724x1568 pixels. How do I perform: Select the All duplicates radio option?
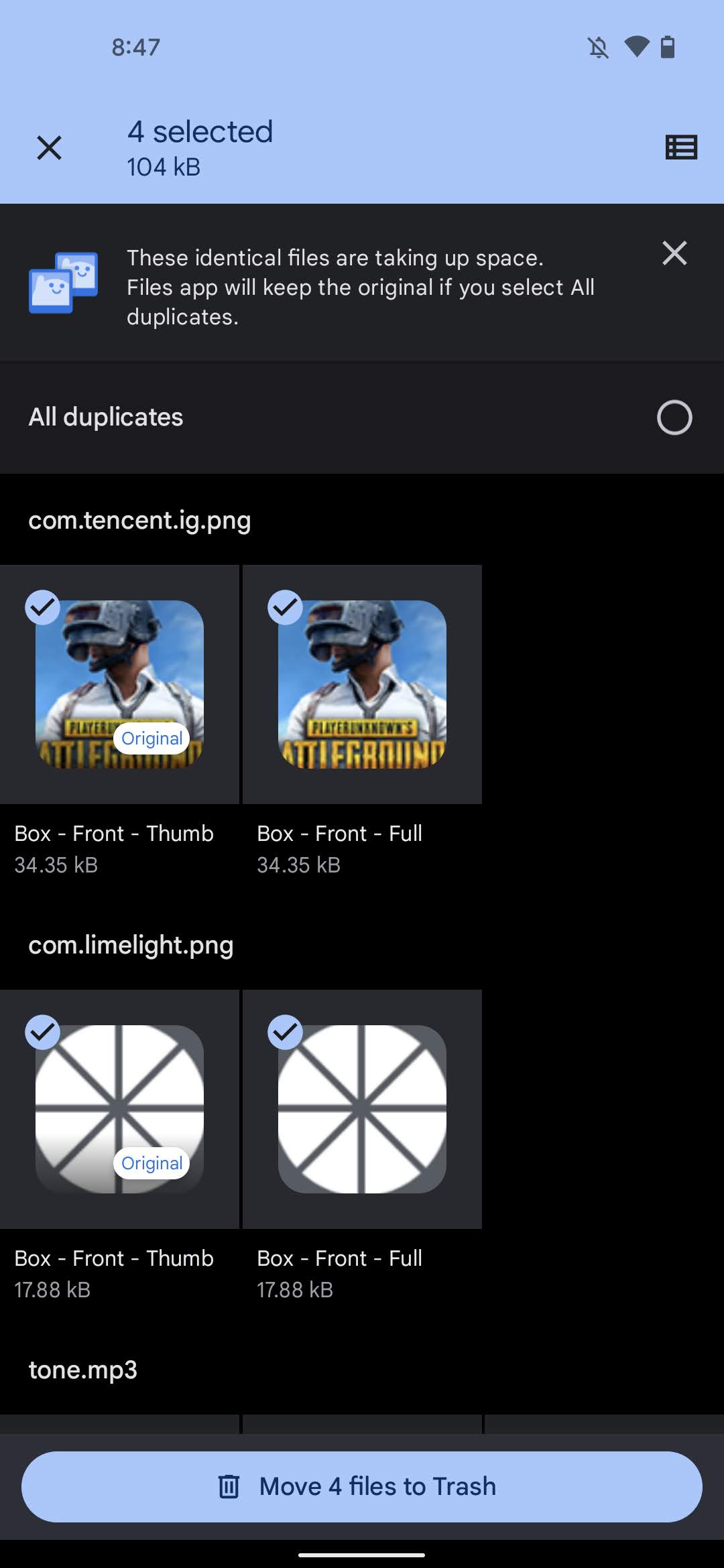tap(674, 417)
